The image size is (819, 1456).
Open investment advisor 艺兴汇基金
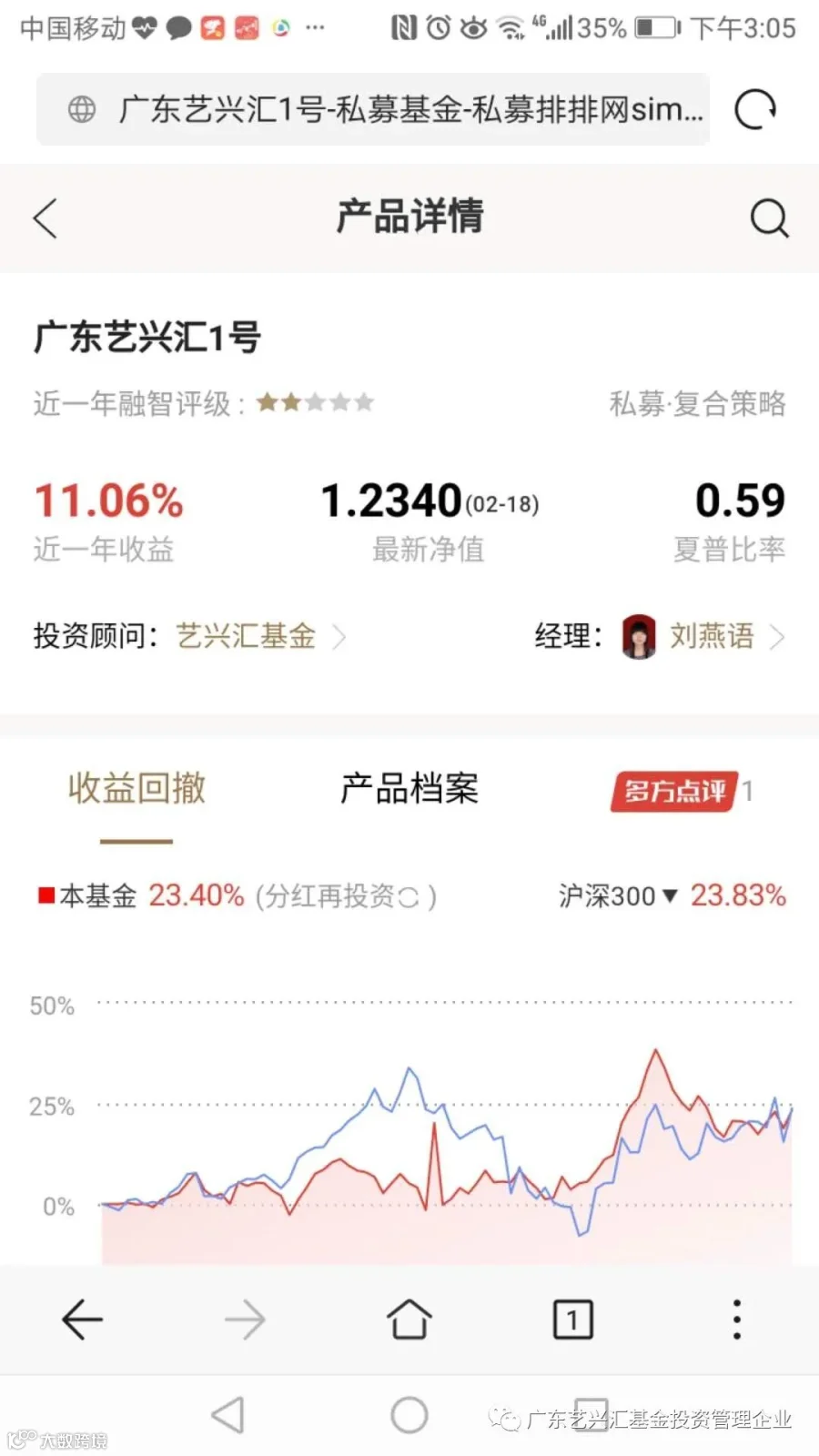tap(260, 636)
